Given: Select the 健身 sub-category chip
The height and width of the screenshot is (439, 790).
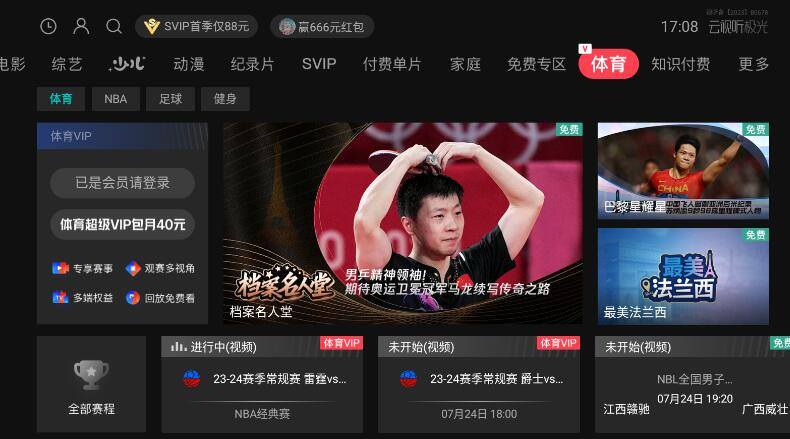Looking at the screenshot, I should click(x=225, y=99).
